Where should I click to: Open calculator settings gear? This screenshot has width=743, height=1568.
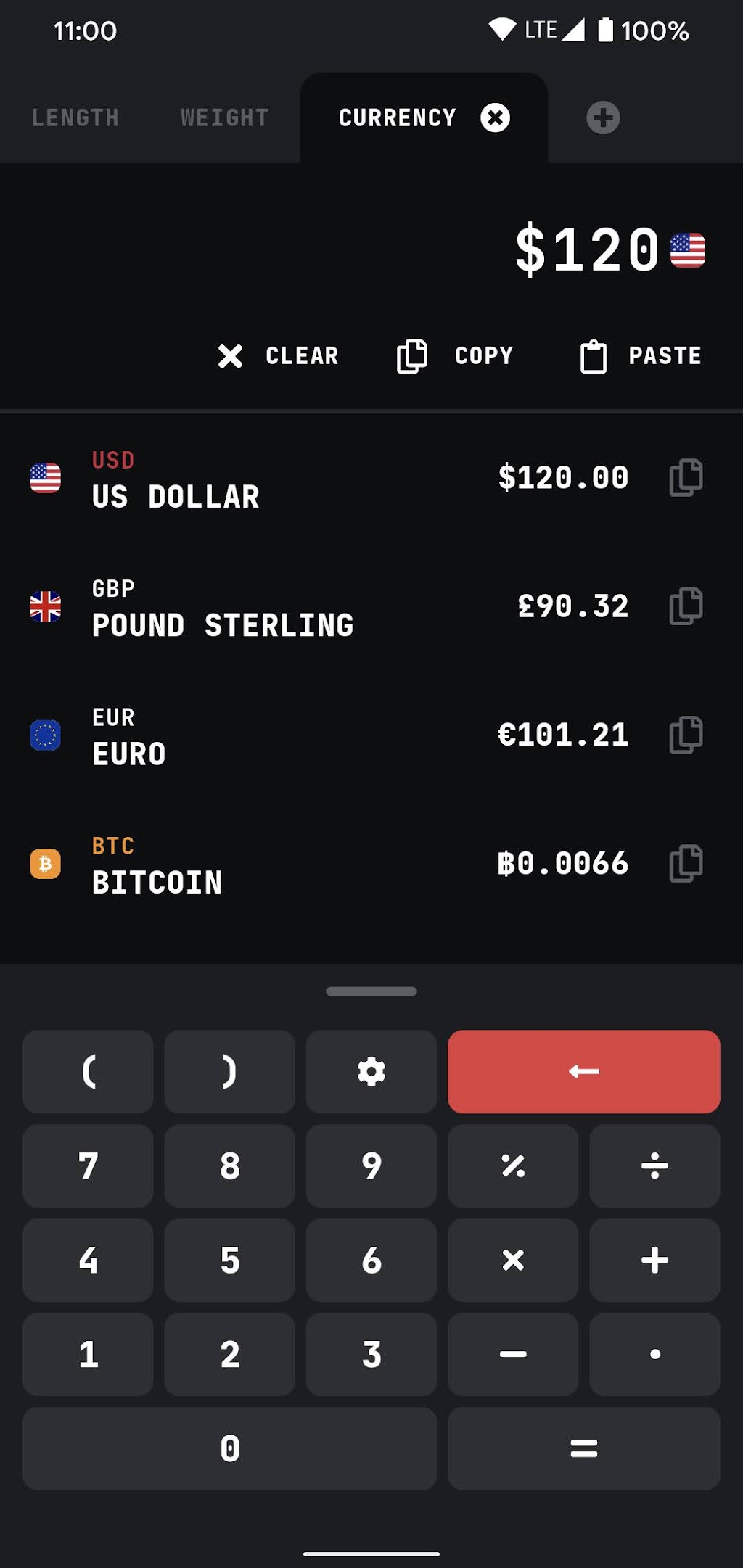[x=371, y=1072]
